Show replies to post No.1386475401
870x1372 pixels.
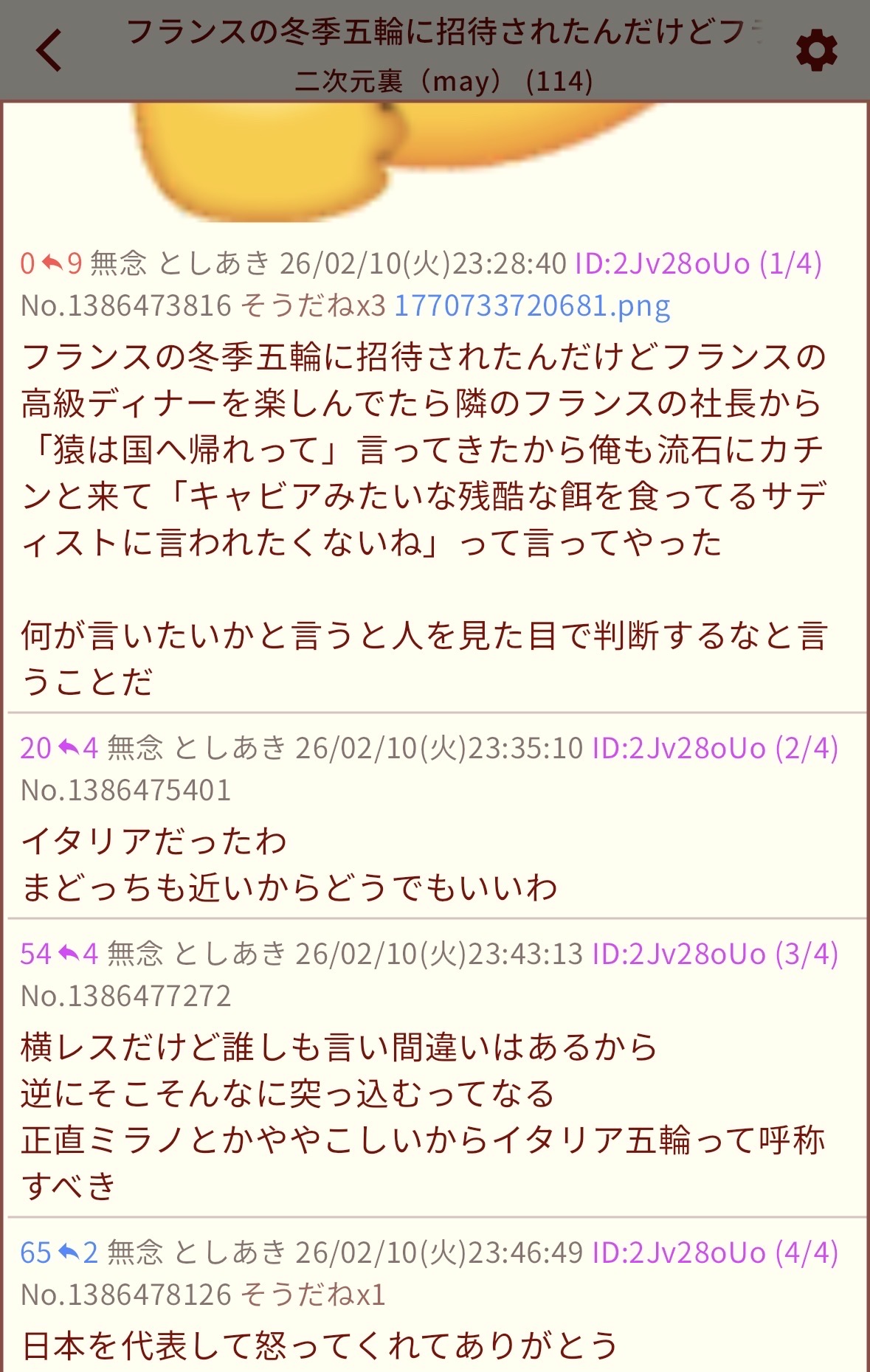point(78,749)
